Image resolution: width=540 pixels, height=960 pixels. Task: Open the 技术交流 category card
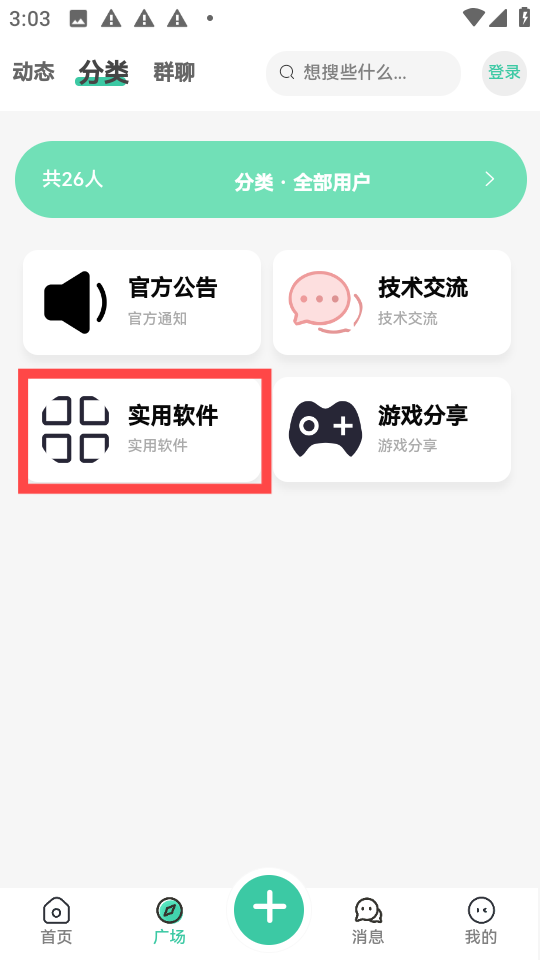point(392,302)
